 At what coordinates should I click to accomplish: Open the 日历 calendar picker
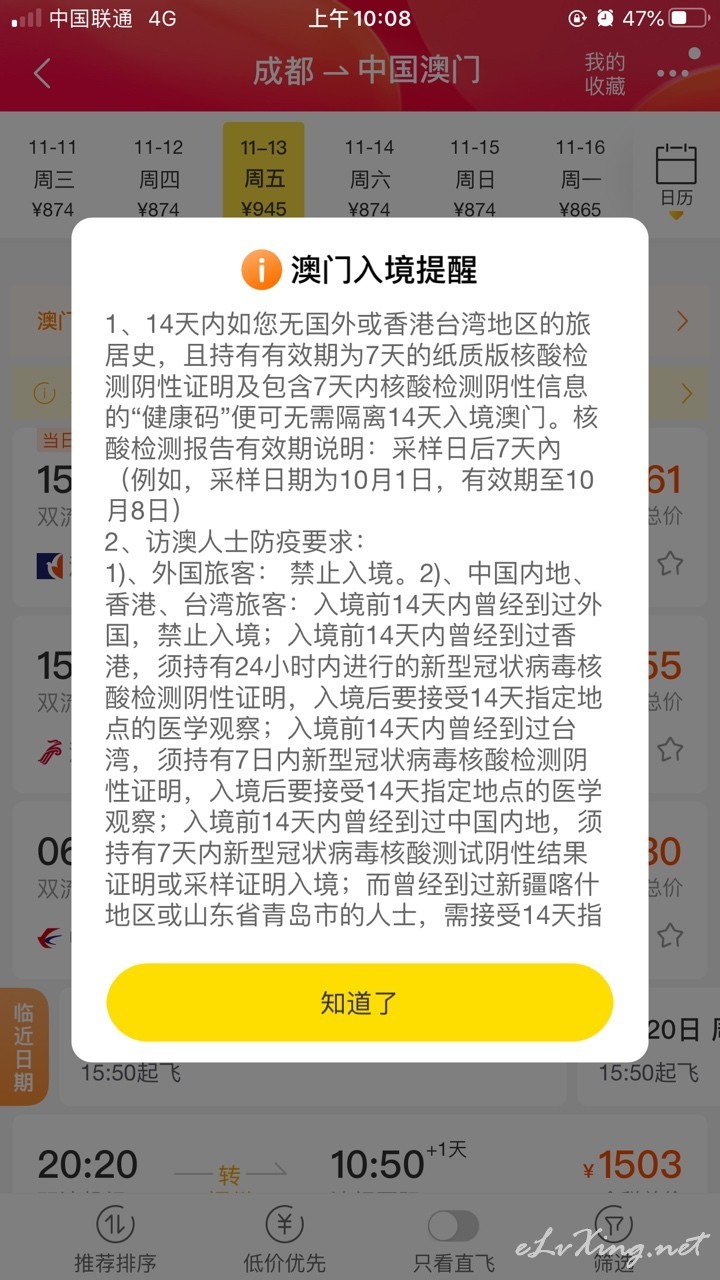tap(676, 178)
